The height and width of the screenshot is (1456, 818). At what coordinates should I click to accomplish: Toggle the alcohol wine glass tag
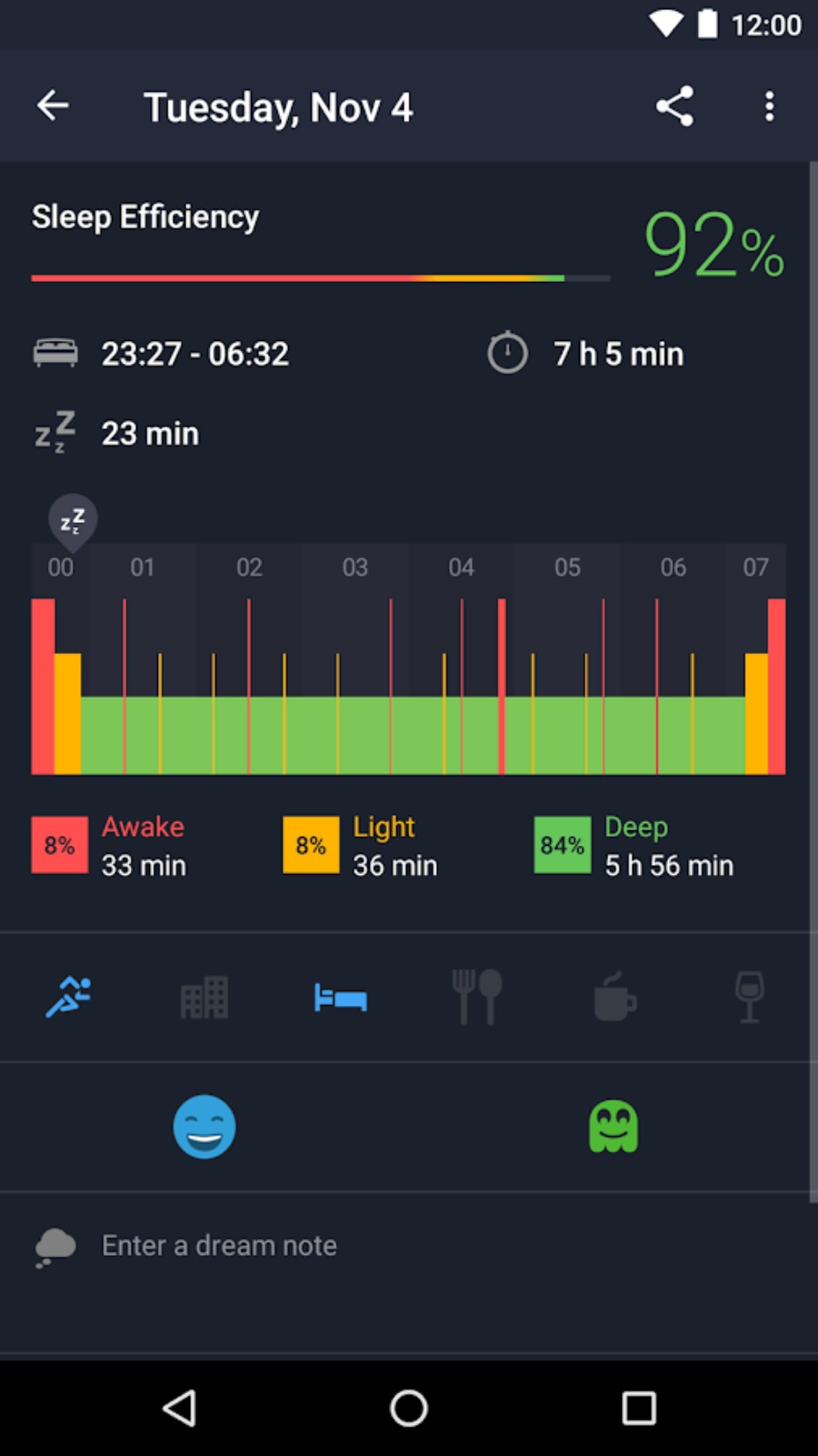pos(749,997)
